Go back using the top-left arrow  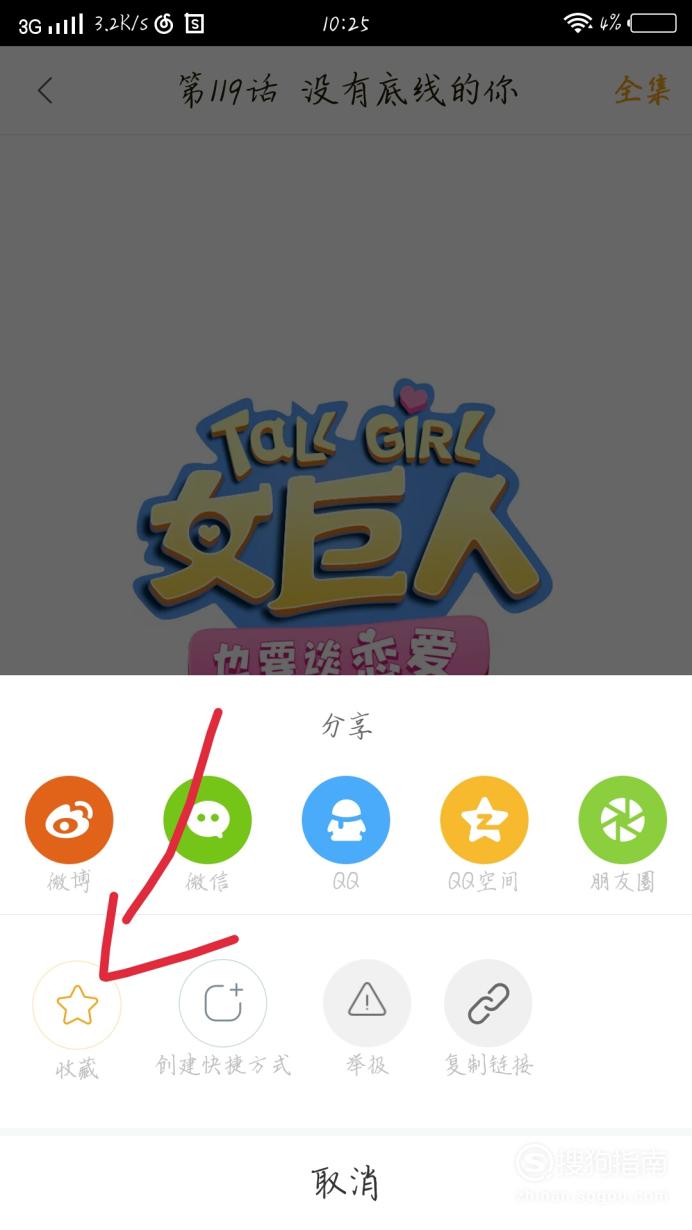(x=44, y=91)
